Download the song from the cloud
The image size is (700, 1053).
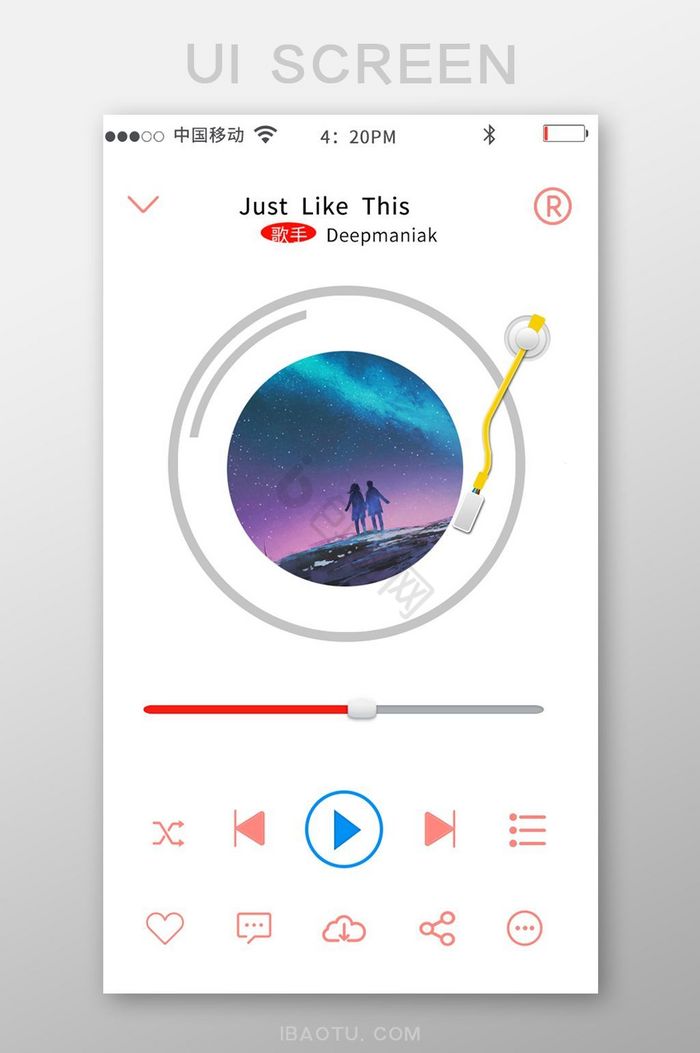pos(343,929)
